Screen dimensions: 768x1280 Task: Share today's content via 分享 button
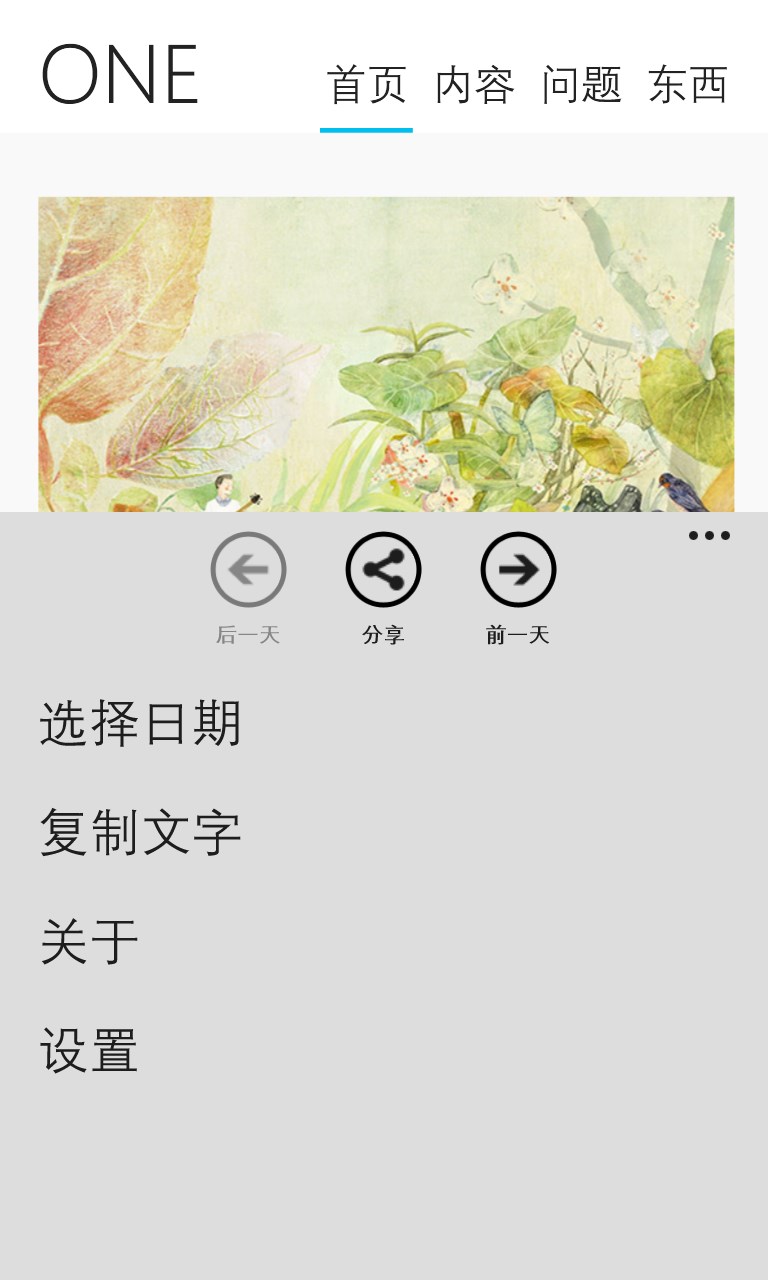pos(383,570)
